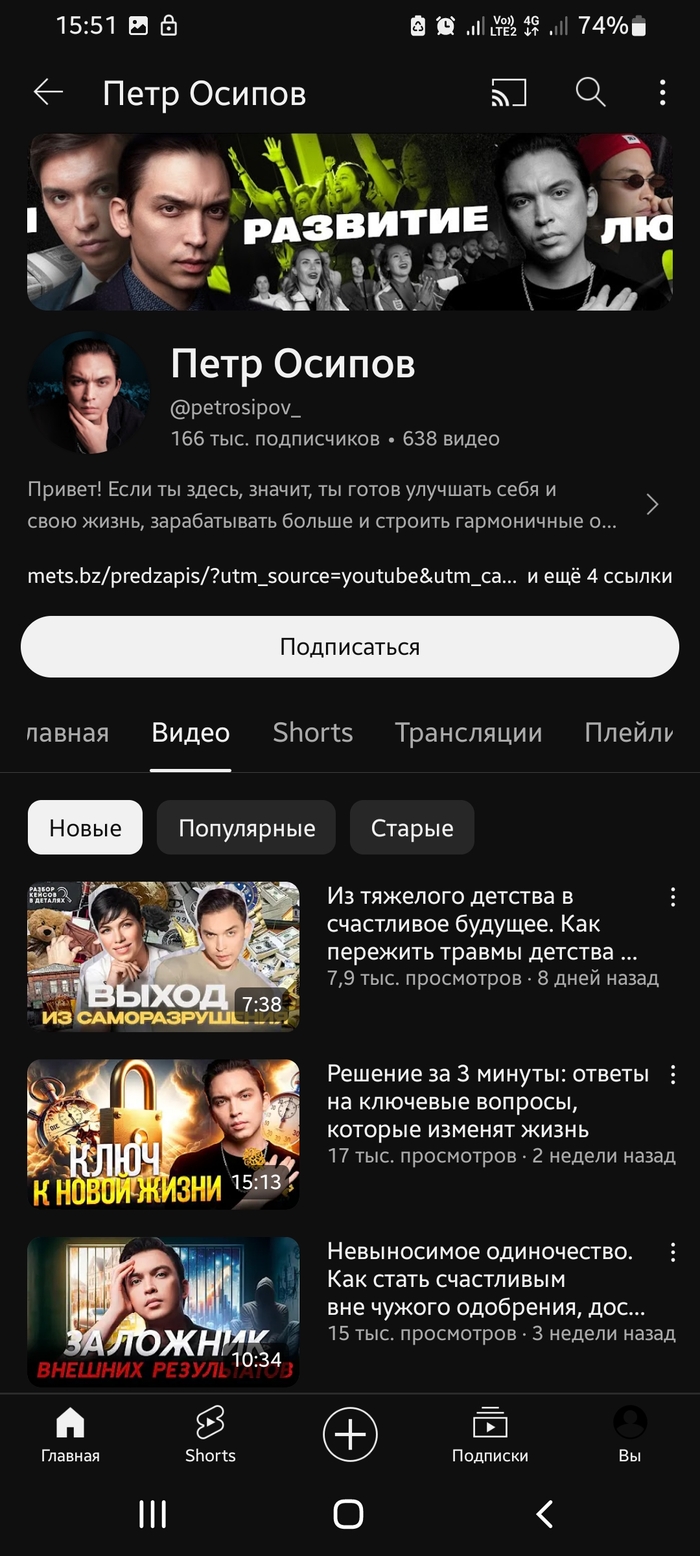Open the mets.bz/predzapis channel link
This screenshot has height=1556, width=700.
272,576
